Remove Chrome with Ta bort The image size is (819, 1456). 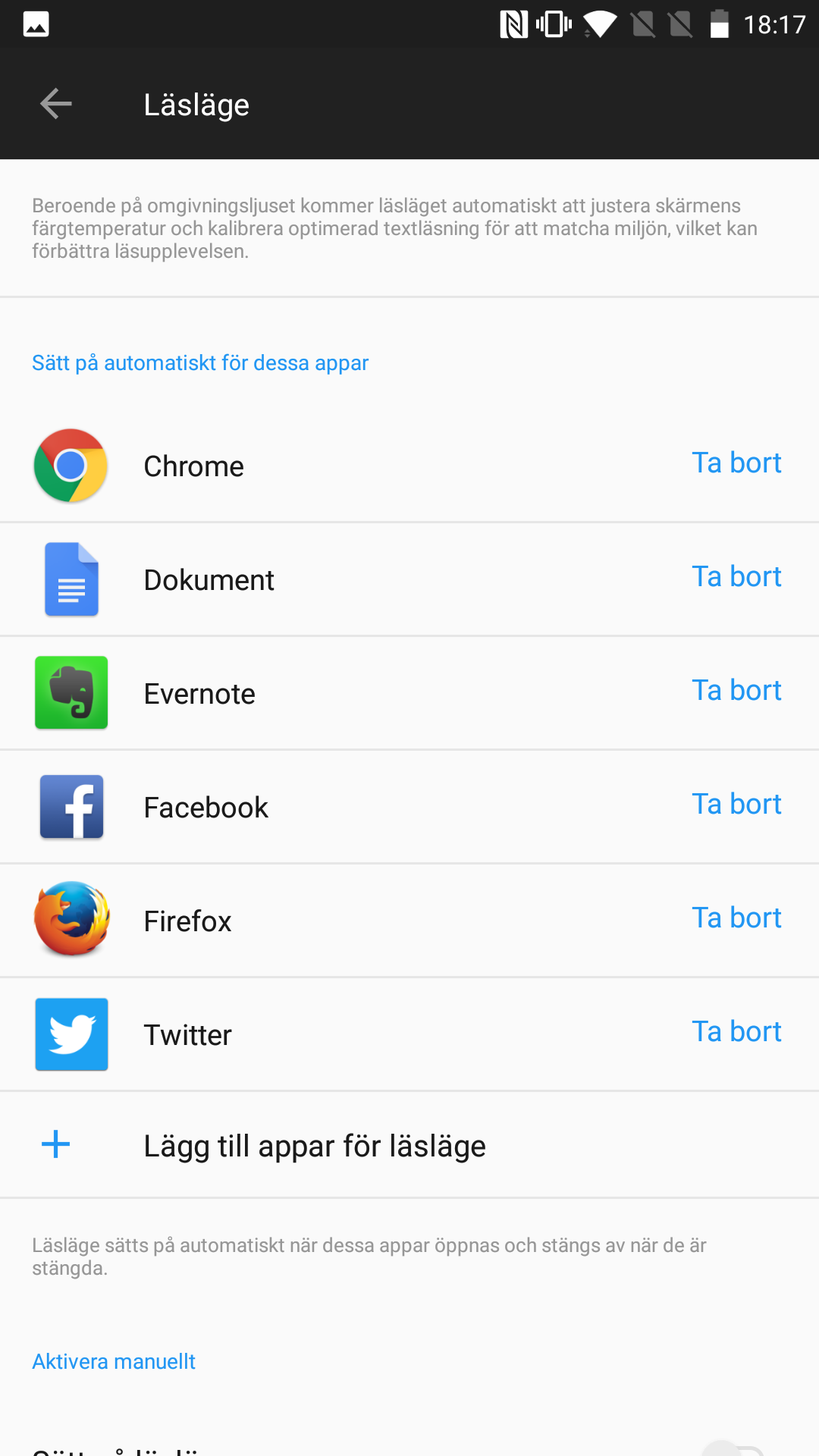tap(736, 463)
